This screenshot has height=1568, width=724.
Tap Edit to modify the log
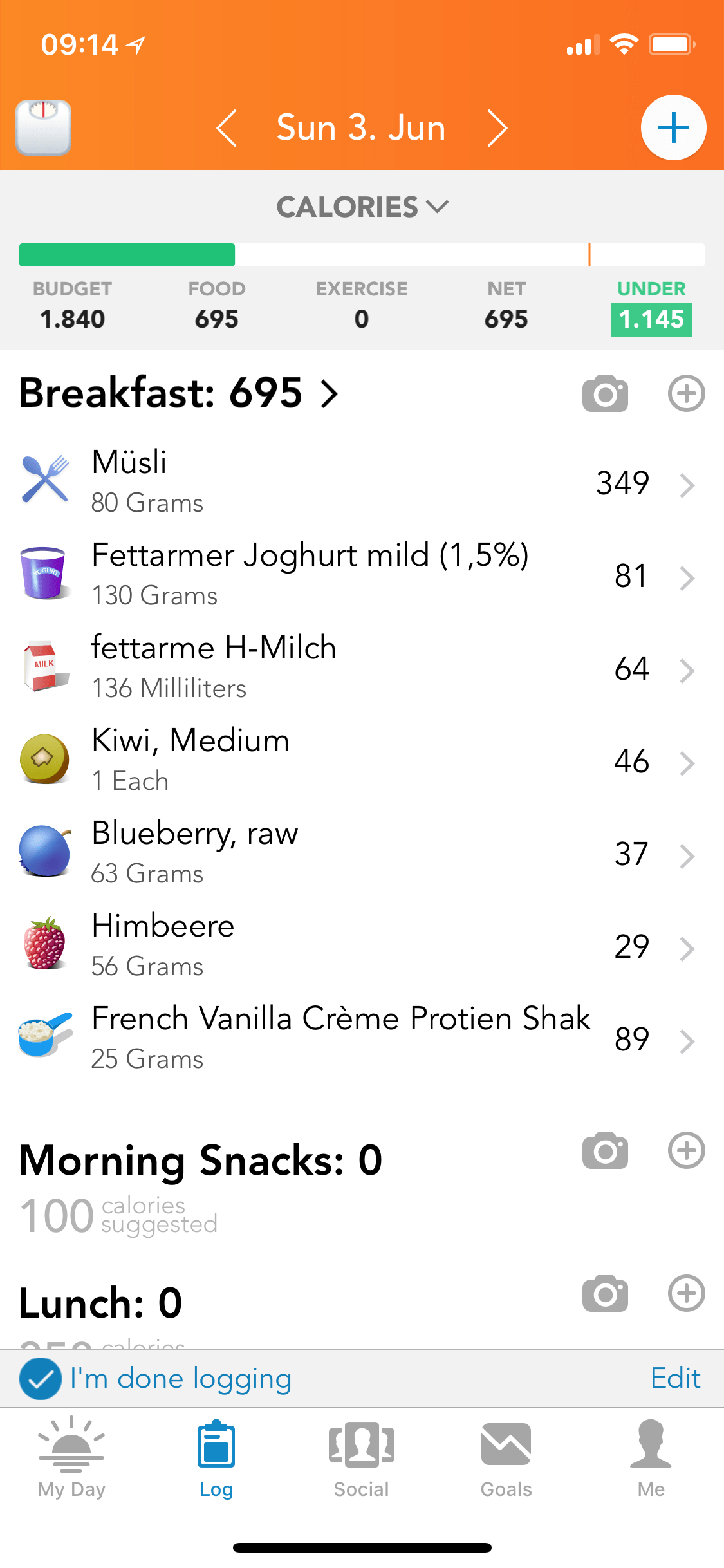675,1379
